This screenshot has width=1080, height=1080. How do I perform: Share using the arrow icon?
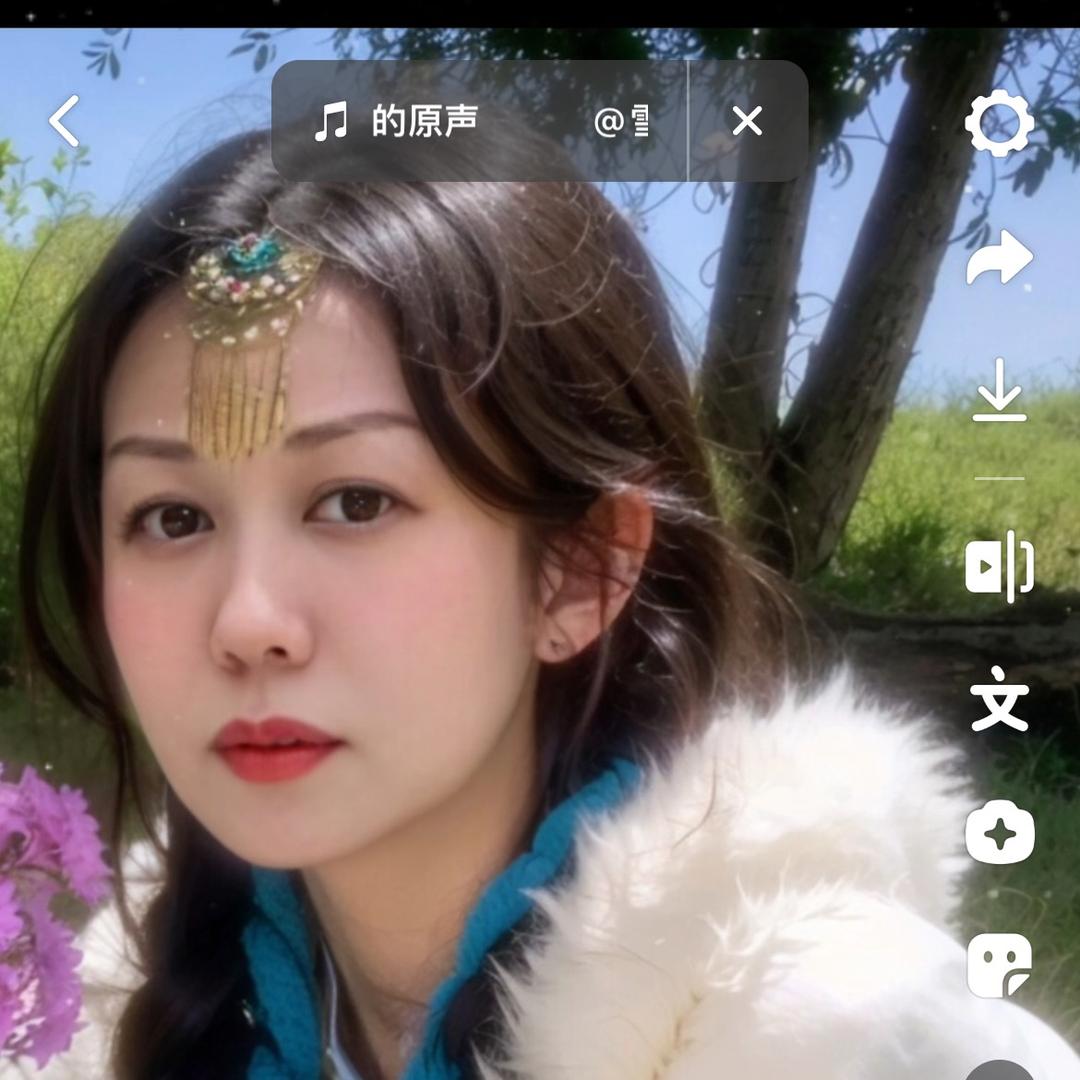point(999,259)
